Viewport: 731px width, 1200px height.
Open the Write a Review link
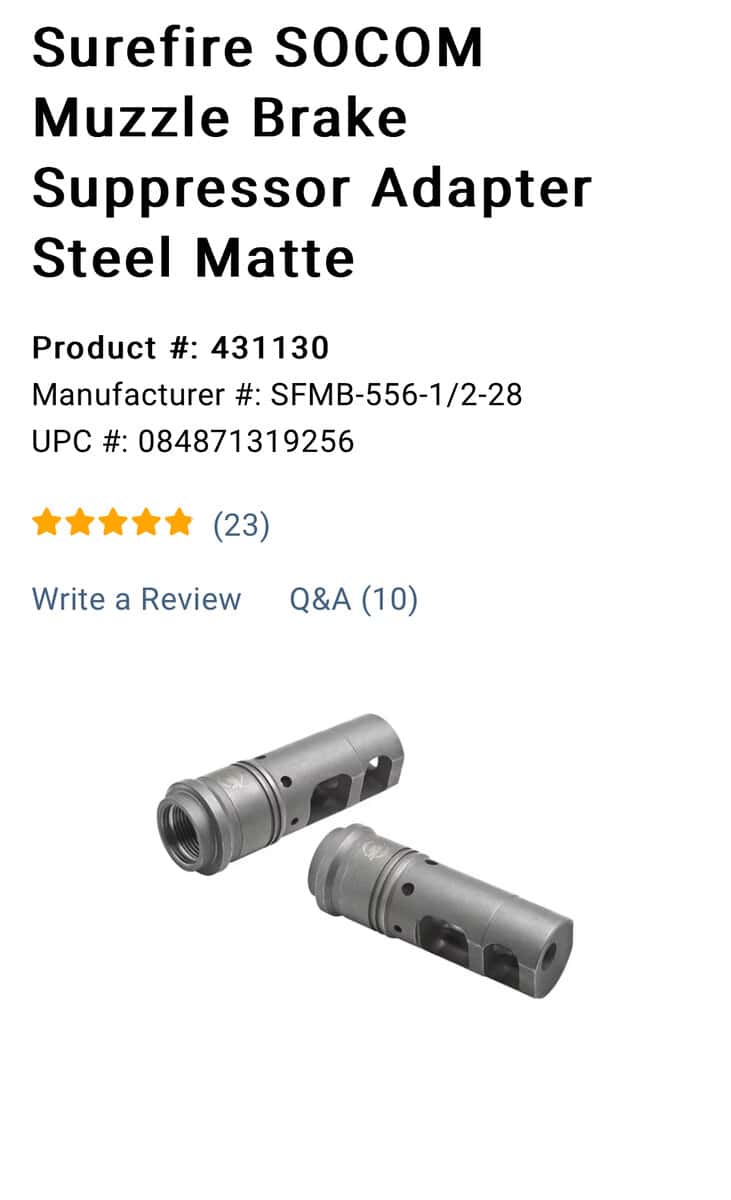pyautogui.click(x=136, y=599)
